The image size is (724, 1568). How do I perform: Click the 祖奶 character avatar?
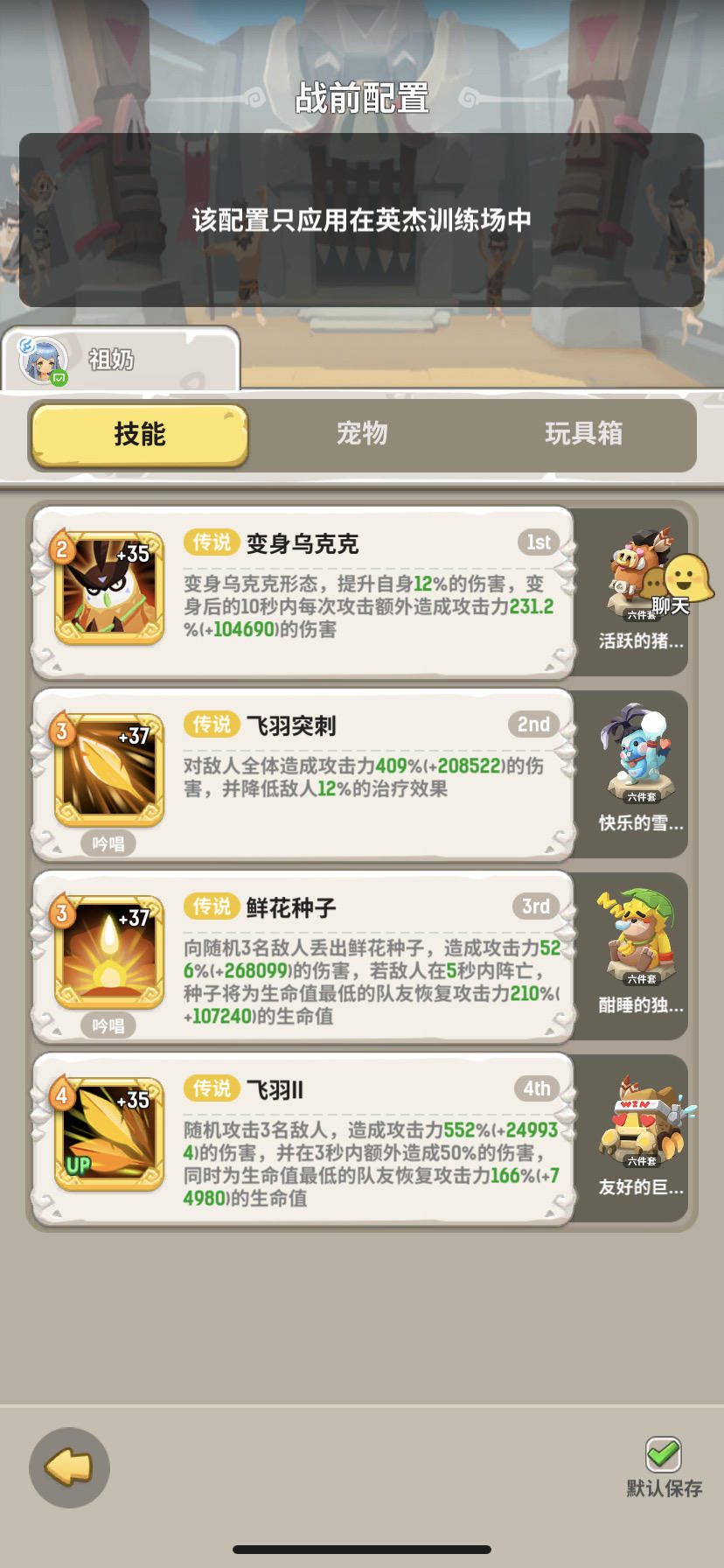42,359
